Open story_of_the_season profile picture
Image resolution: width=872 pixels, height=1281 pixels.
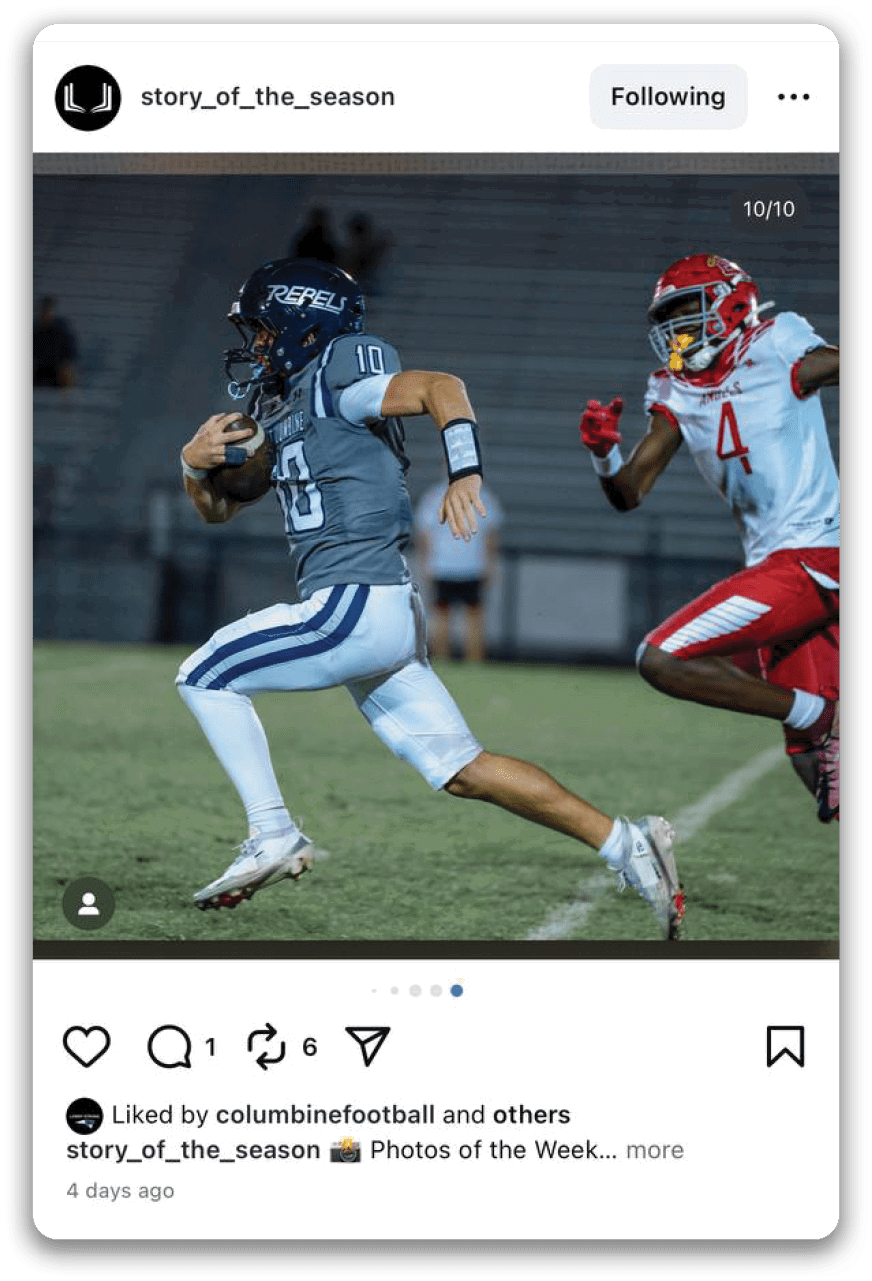click(x=88, y=98)
